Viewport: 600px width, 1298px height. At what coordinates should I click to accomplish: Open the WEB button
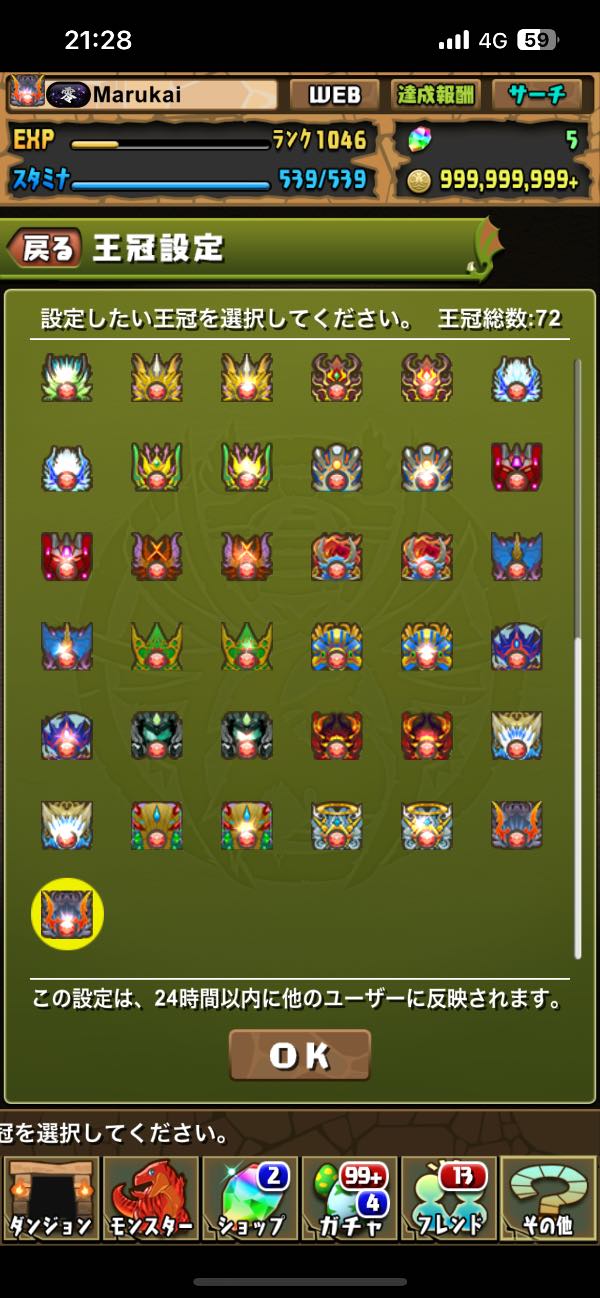(334, 95)
